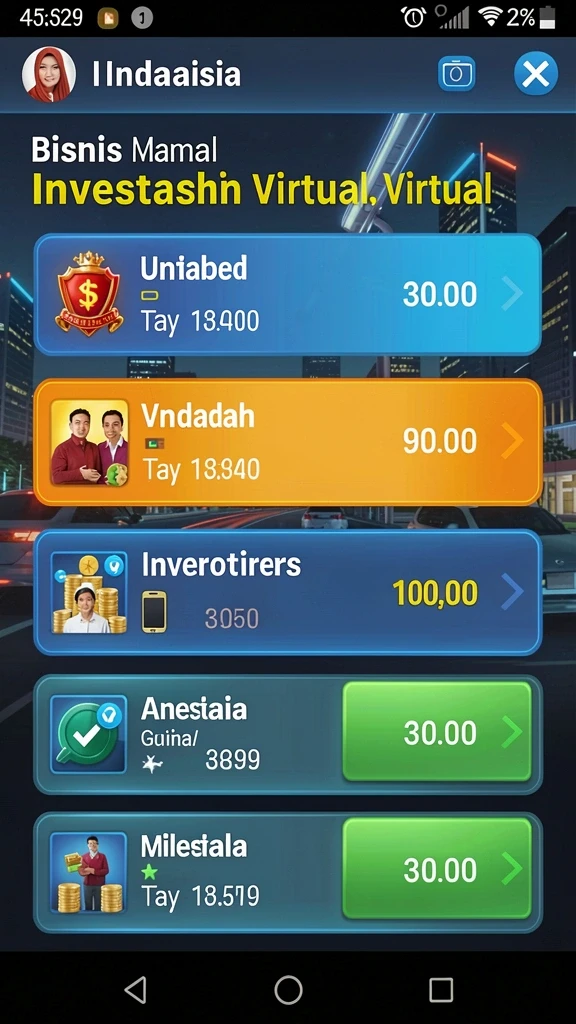Image resolution: width=576 pixels, height=1024 pixels.
Task: Tap the green 30.00 button for Milestala
Action: tap(437, 869)
